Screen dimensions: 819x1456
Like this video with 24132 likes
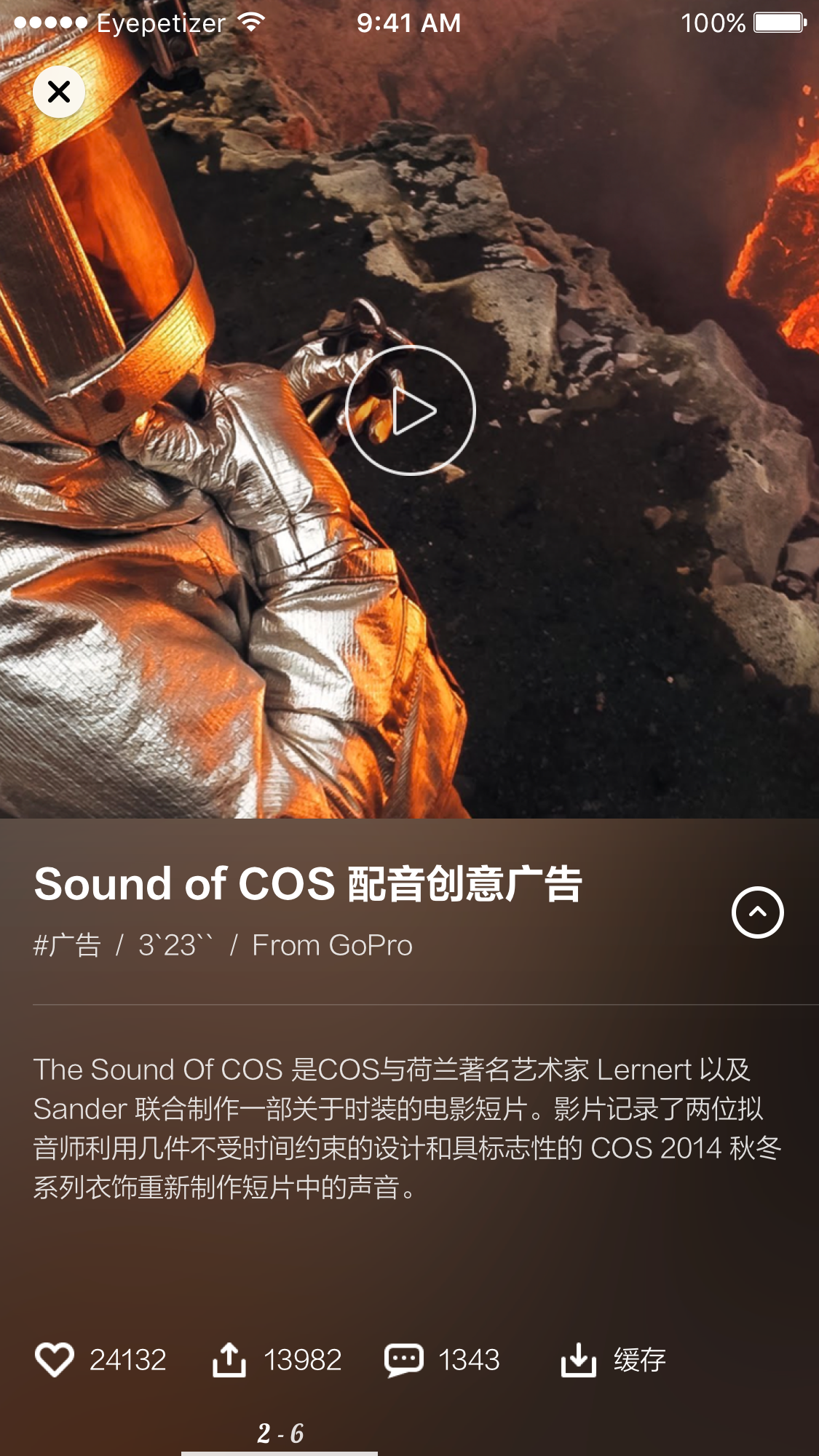click(55, 1359)
